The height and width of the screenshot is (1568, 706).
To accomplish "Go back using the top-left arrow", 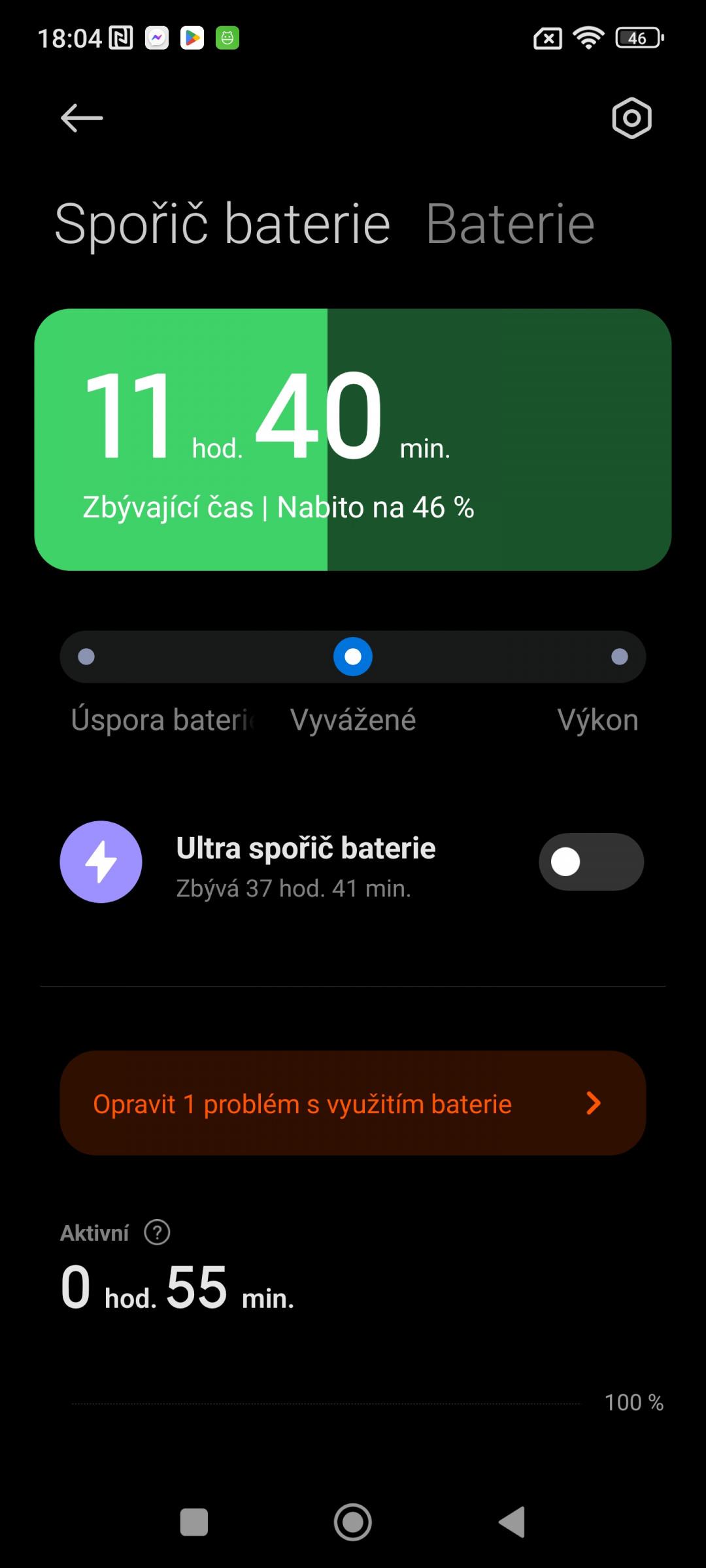I will 82,118.
